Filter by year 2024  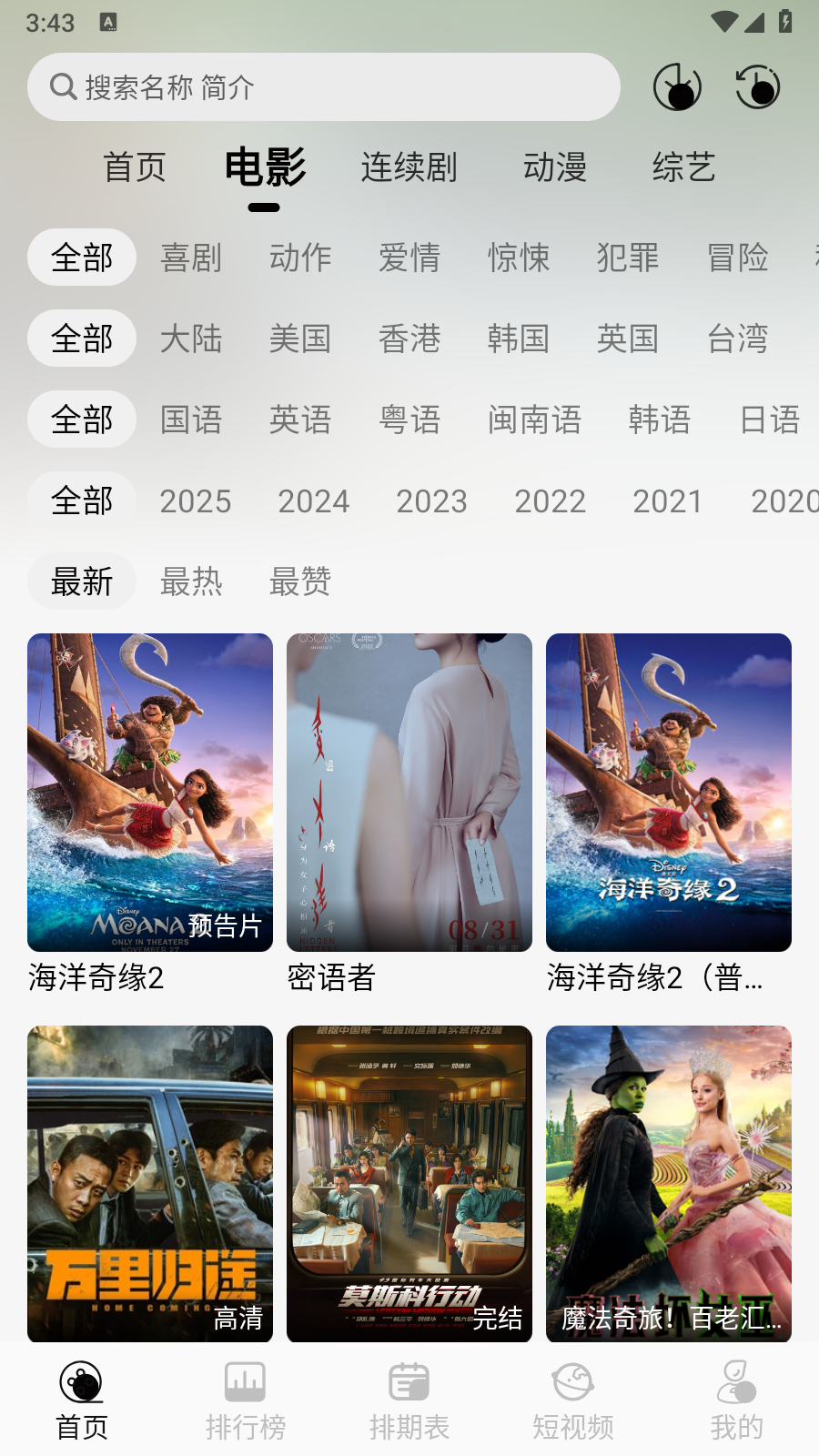[313, 500]
